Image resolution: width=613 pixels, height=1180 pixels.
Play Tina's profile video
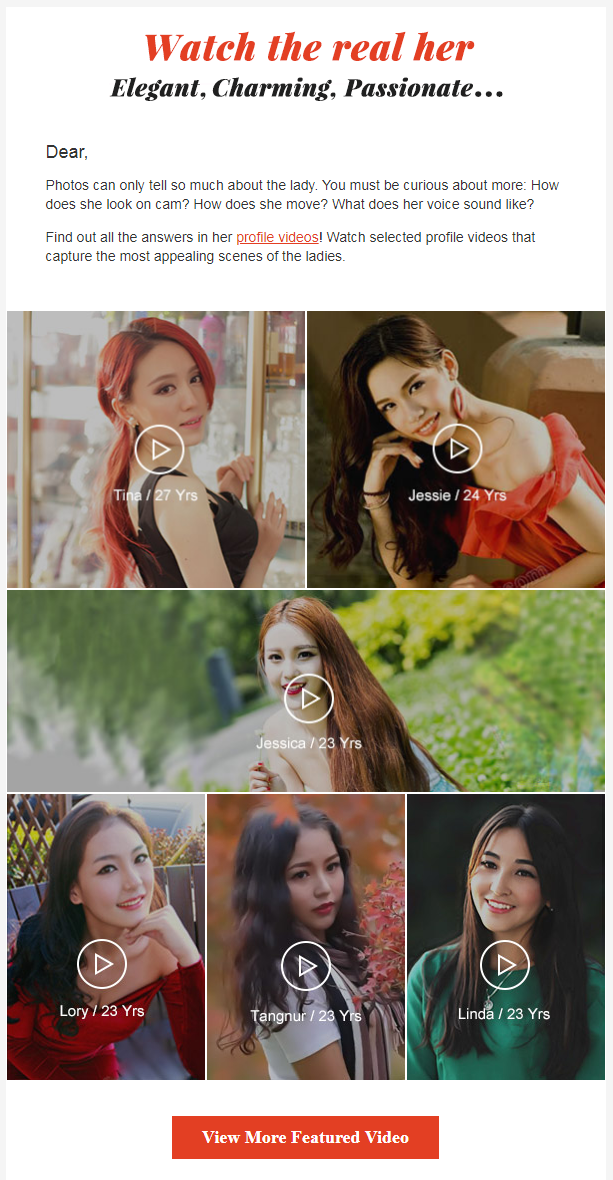[160, 450]
